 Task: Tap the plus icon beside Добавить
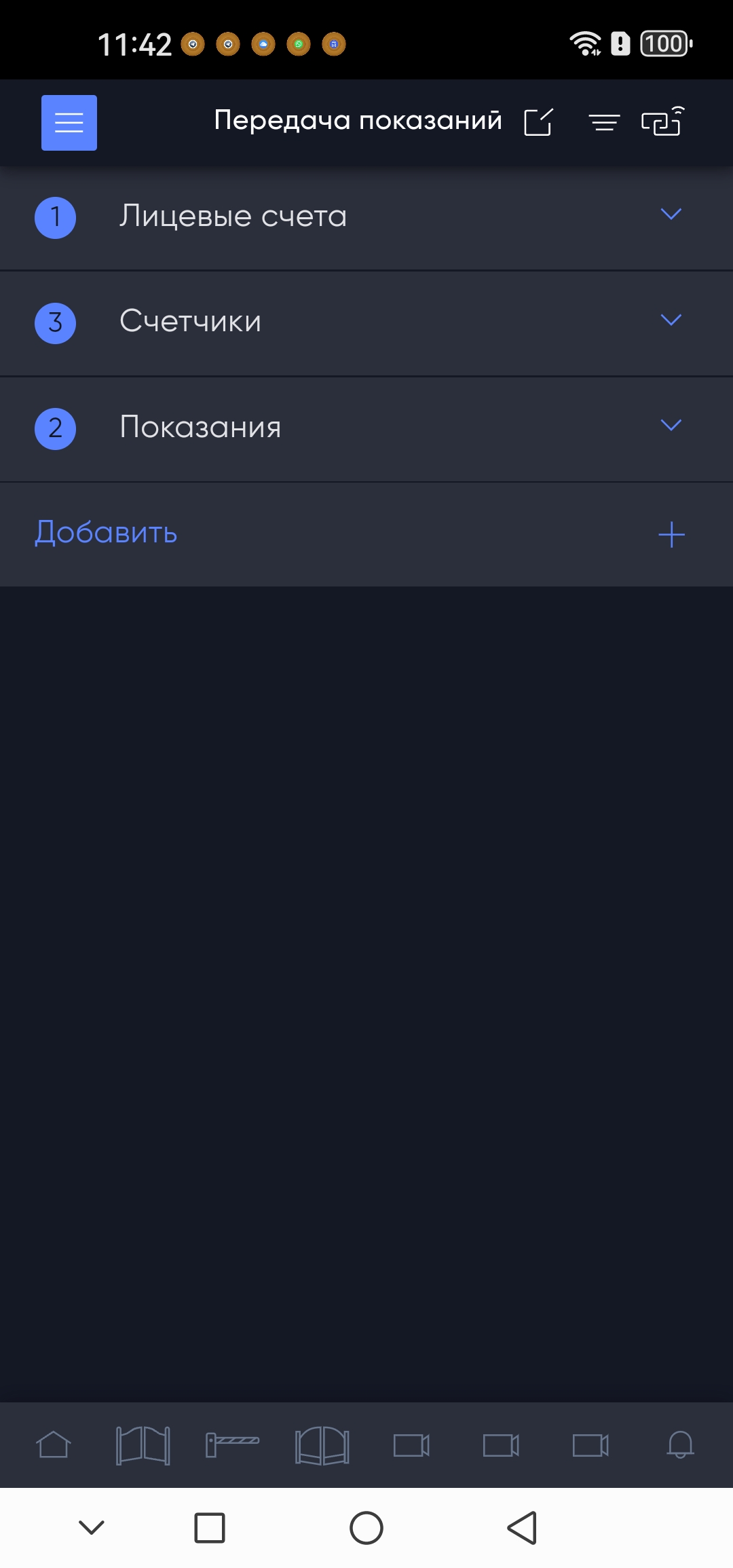671,534
